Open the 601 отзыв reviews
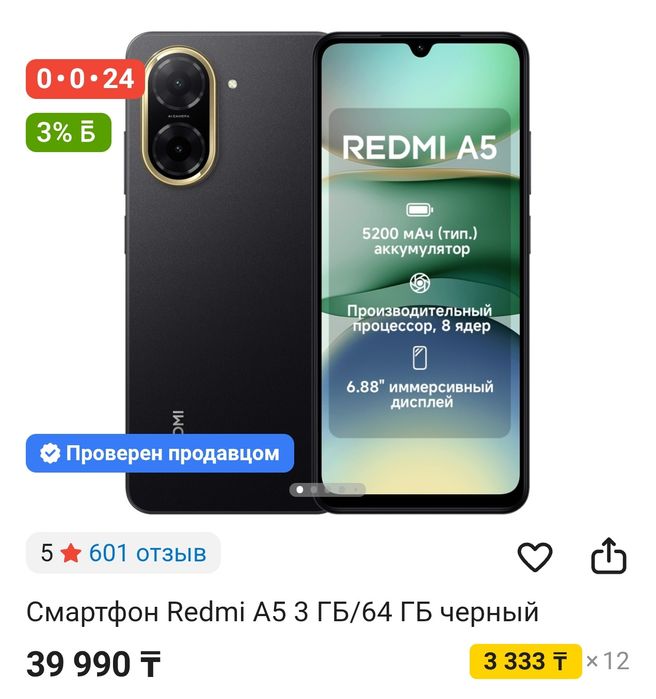The width and height of the screenshot is (656, 699). pos(147,553)
